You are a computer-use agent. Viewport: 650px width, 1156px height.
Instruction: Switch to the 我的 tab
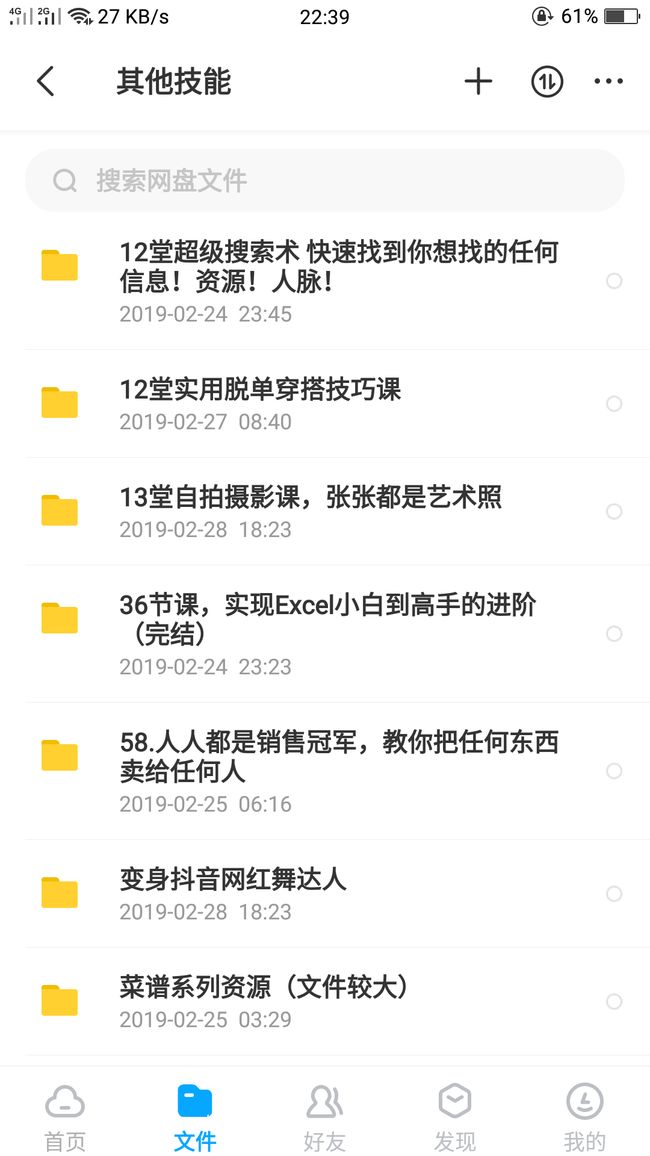pyautogui.click(x=585, y=1116)
